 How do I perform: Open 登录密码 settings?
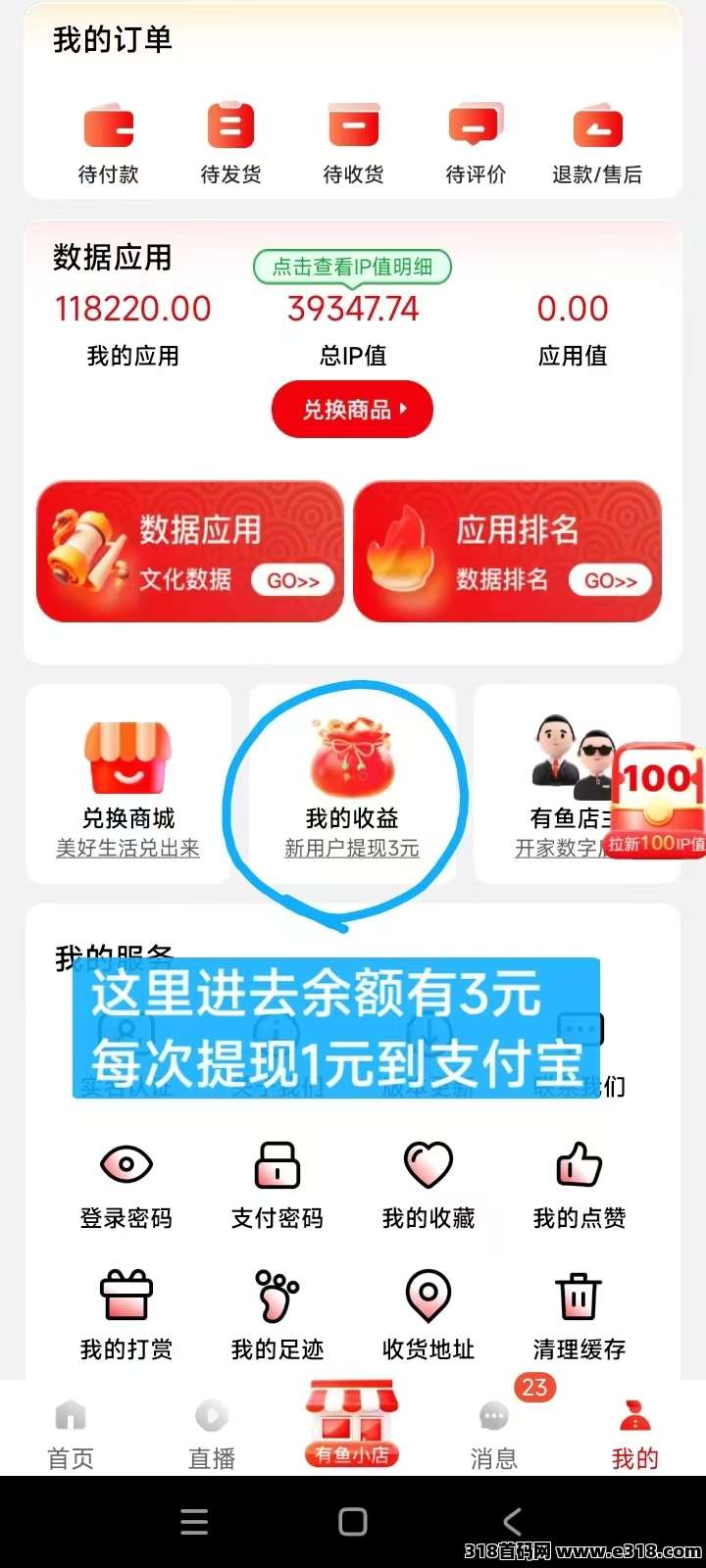click(126, 1185)
